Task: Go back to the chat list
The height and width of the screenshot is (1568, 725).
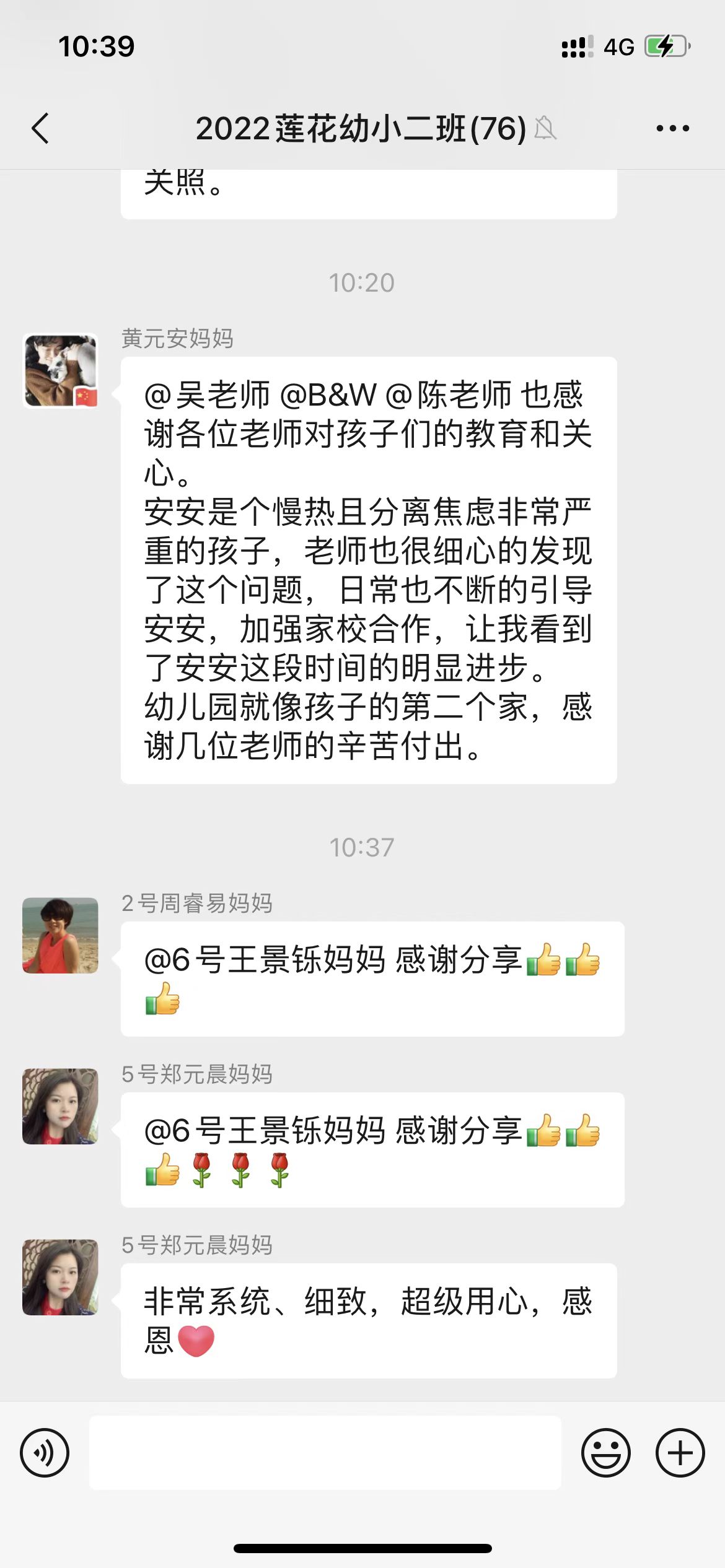Action: coord(41,129)
